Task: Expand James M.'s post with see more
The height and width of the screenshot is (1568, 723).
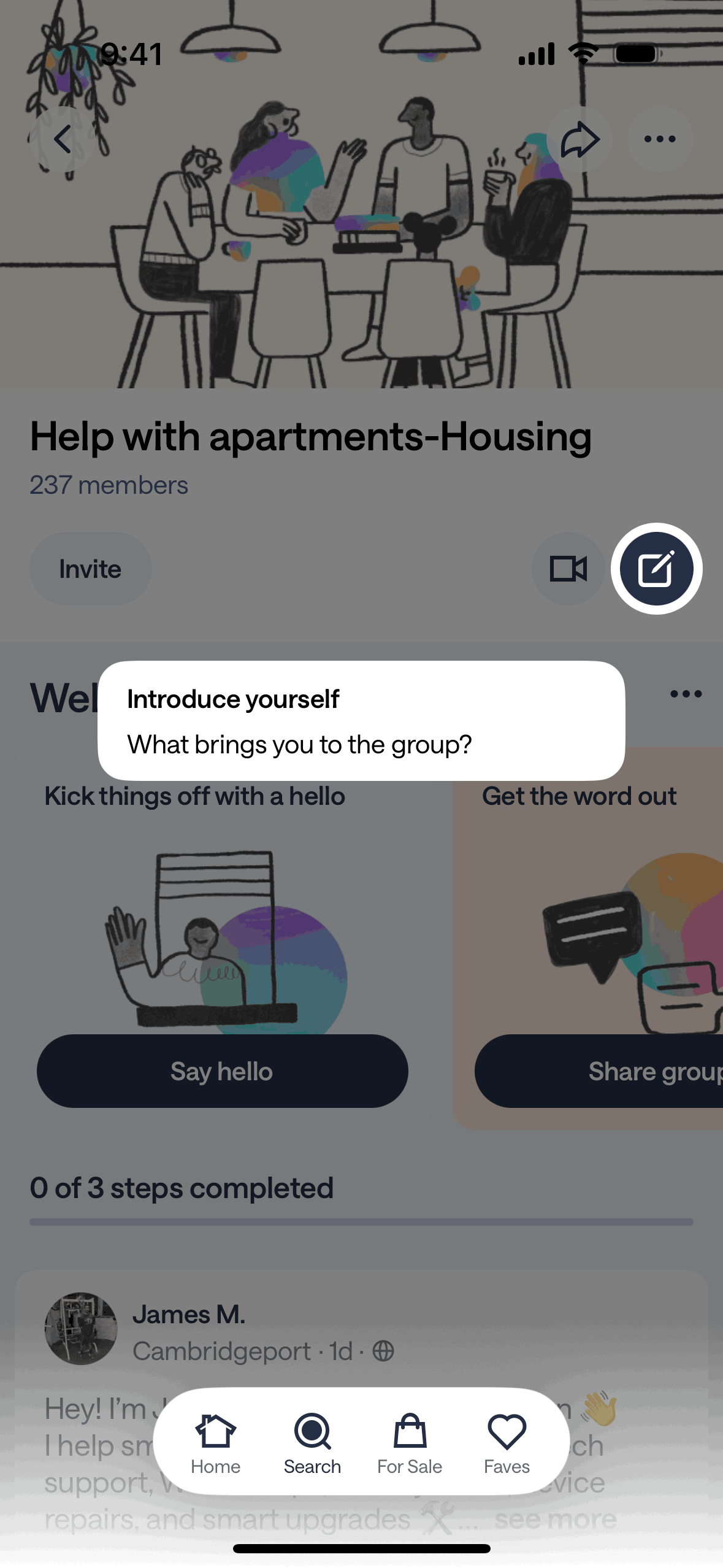Action: [x=555, y=1519]
